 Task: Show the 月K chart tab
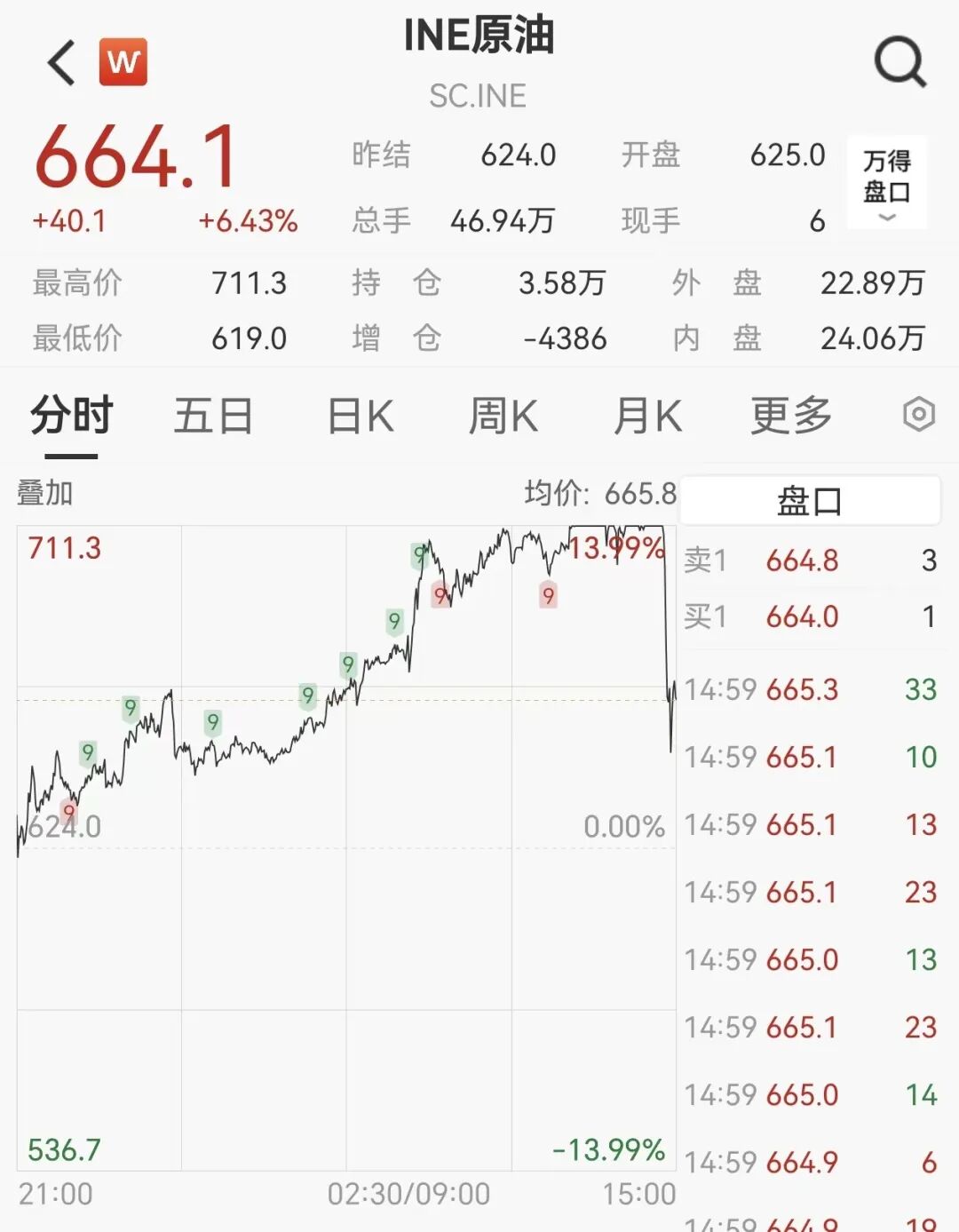point(647,416)
